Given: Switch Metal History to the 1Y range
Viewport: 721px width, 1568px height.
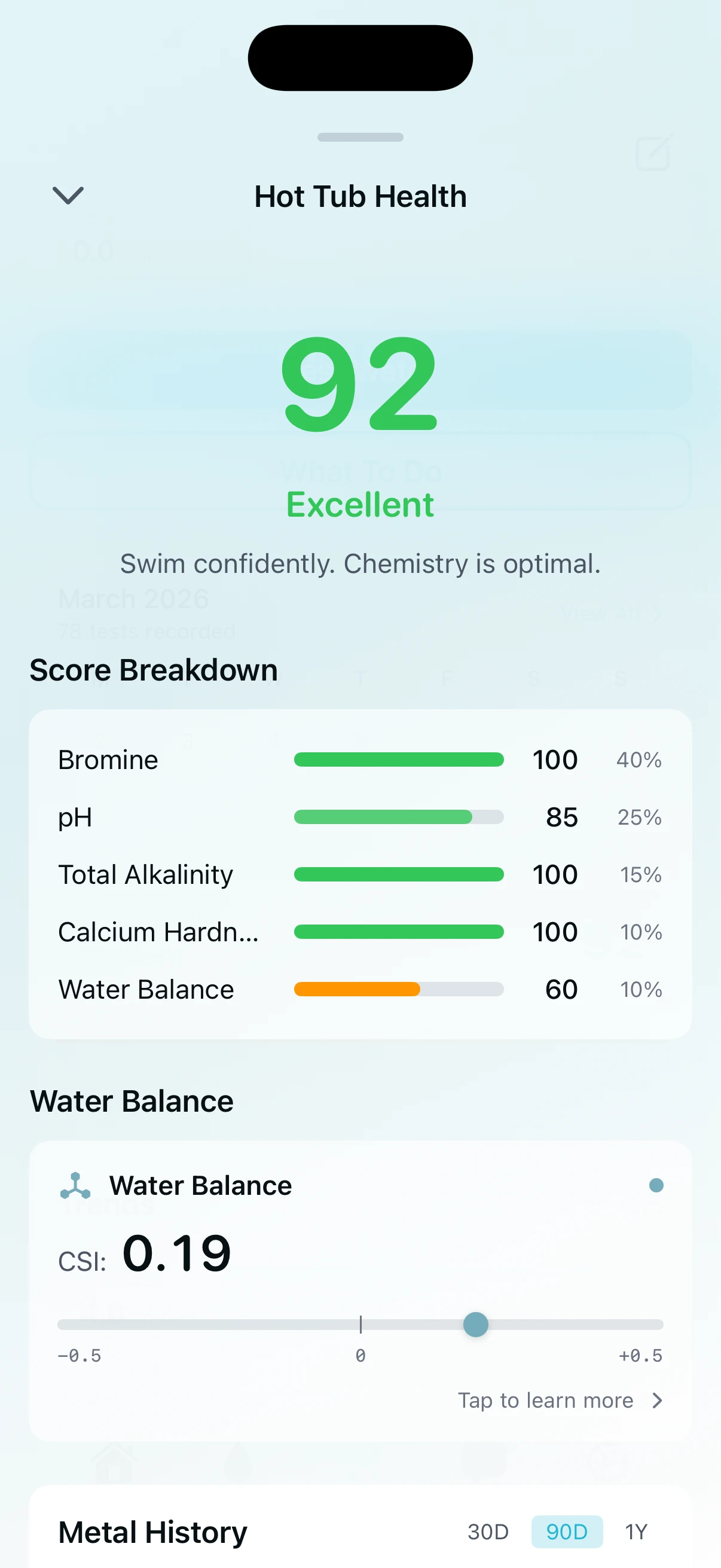Looking at the screenshot, I should [x=637, y=1530].
